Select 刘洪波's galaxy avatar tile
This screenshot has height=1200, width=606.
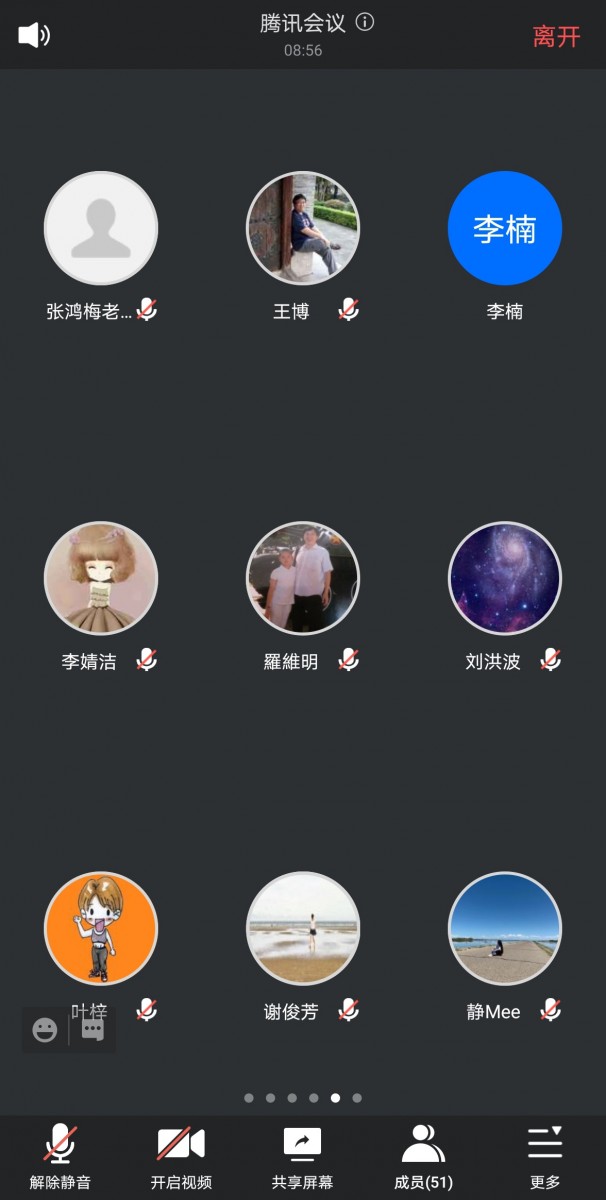pyautogui.click(x=505, y=578)
